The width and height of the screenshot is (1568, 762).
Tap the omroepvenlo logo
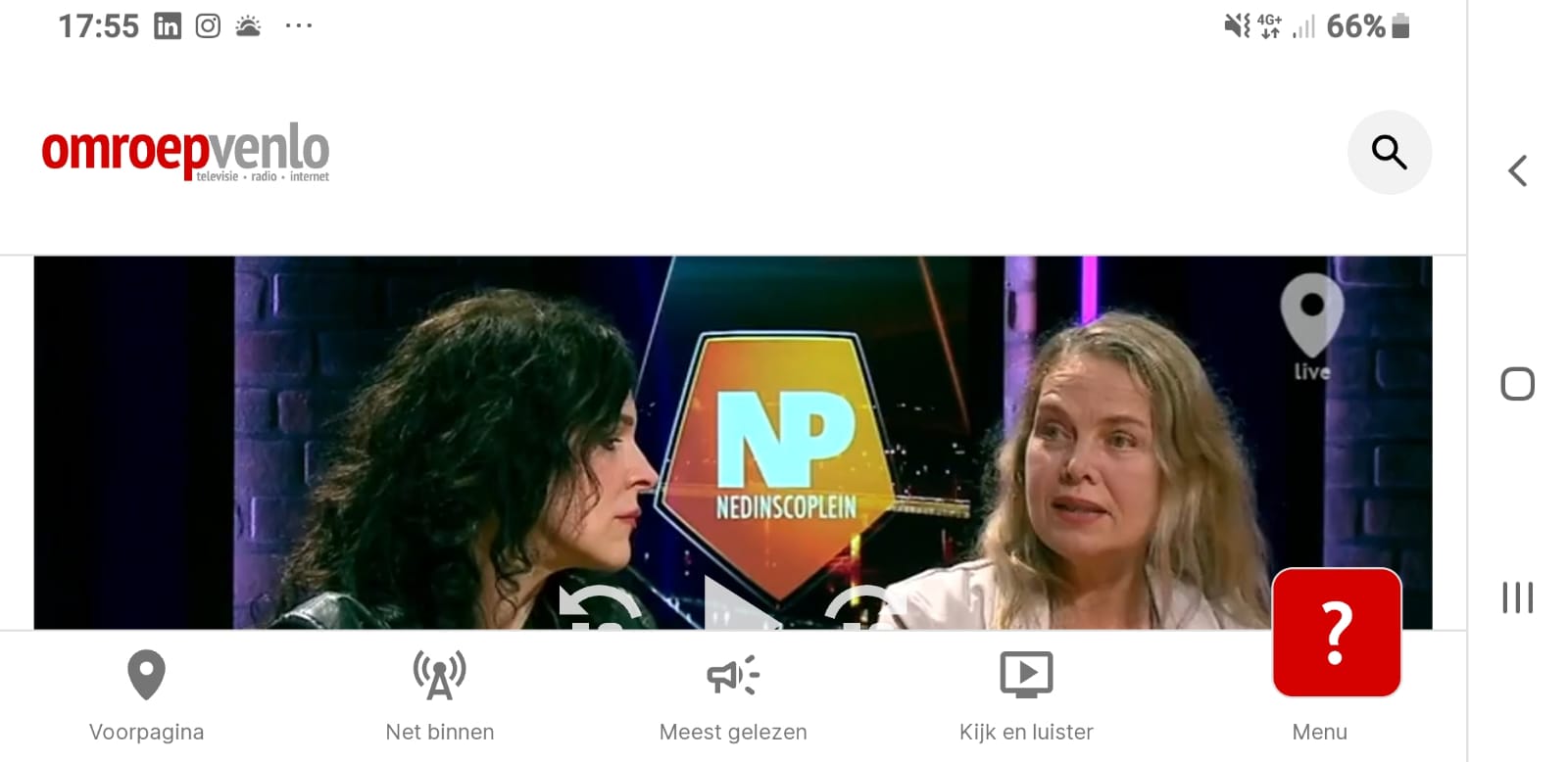185,153
